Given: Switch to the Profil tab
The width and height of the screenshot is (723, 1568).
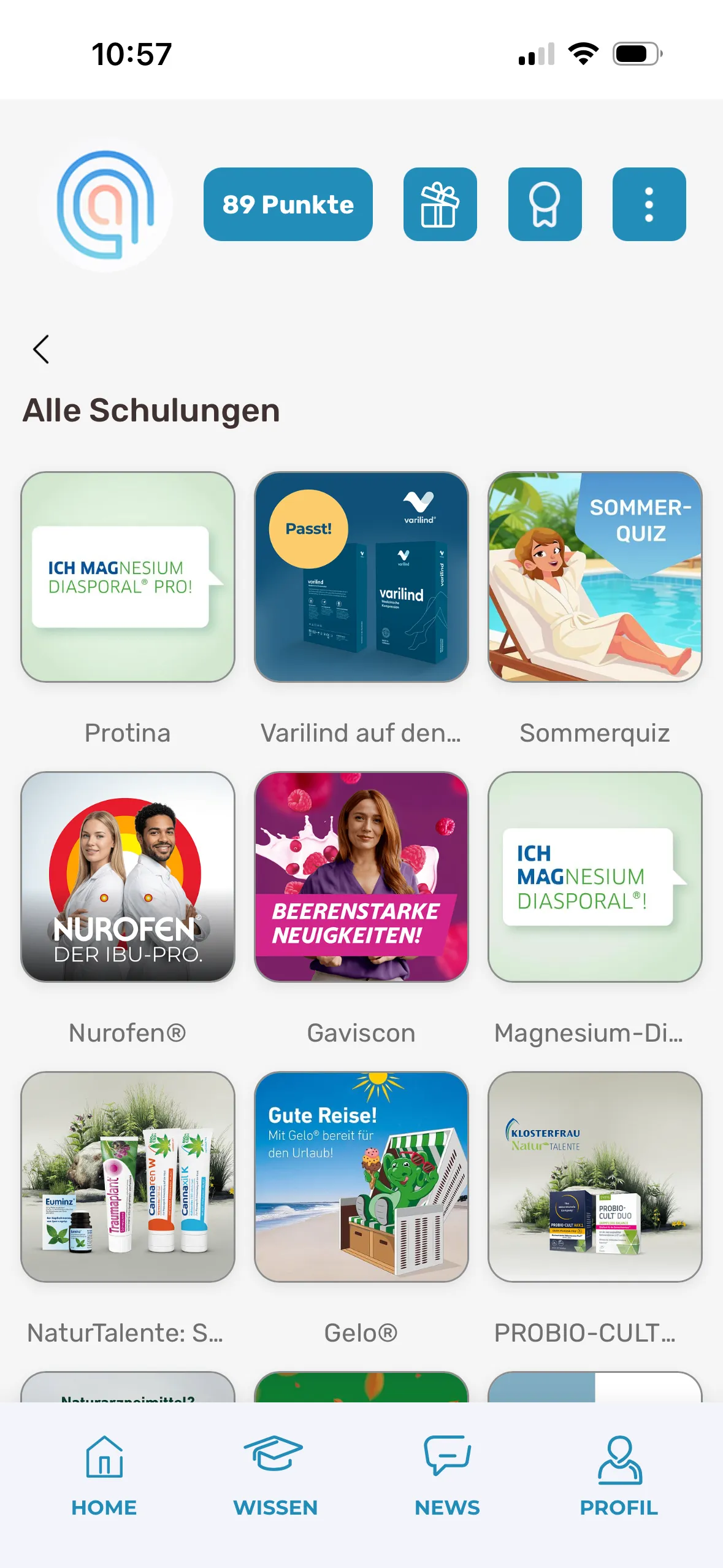Looking at the screenshot, I should (x=619, y=1475).
